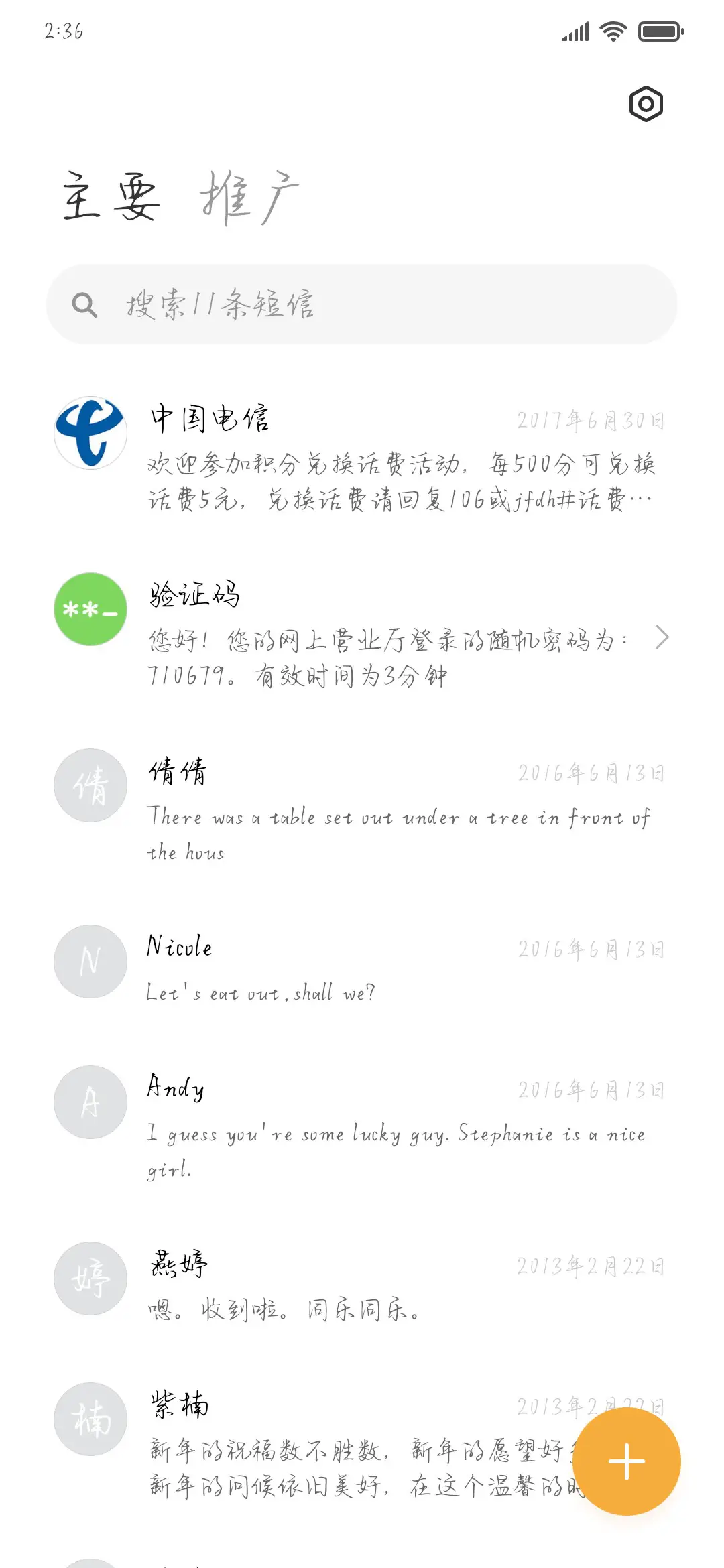This screenshot has width=724, height=1568.
Task: Tap 燕婷's avatar icon
Action: [x=89, y=1277]
